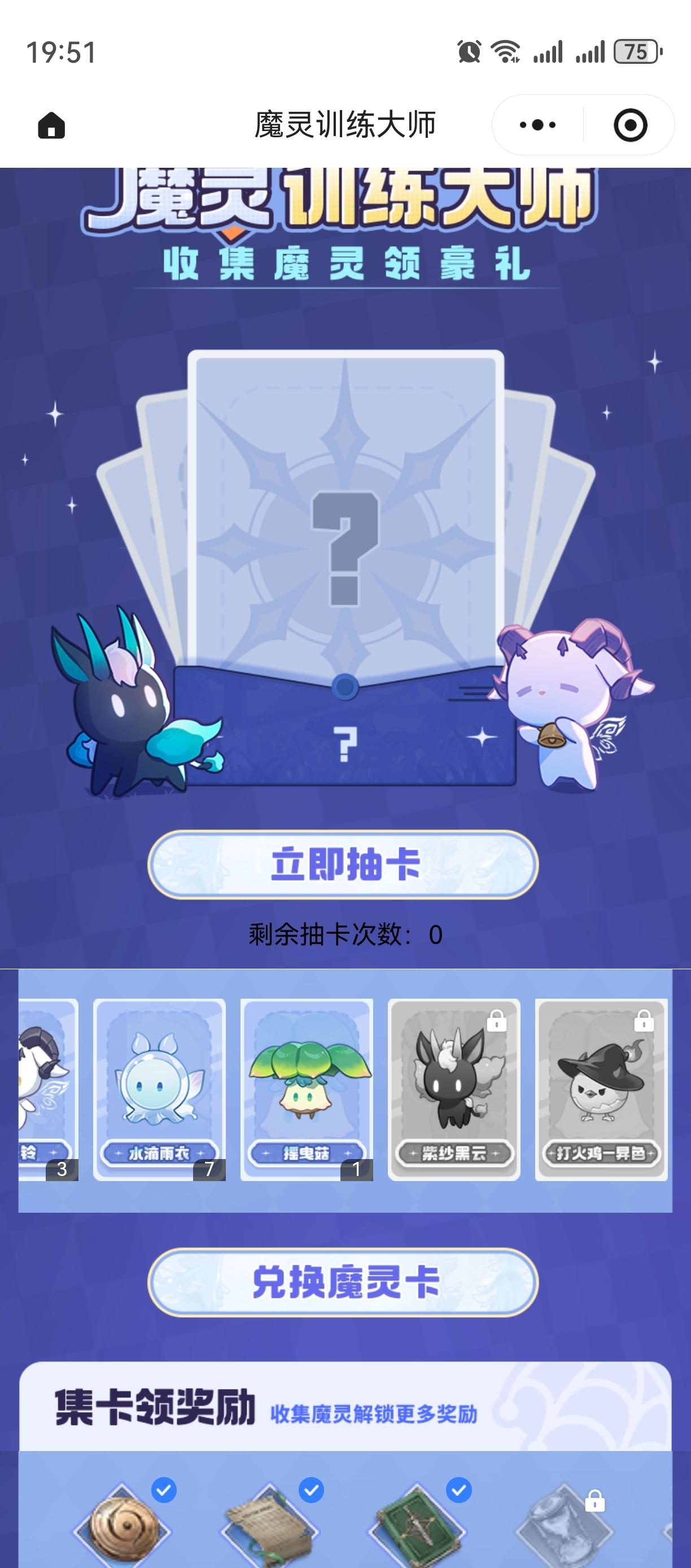The width and height of the screenshot is (691, 1568).
Task: Select the locked 打火鸡-异色 card
Action: pos(601,1090)
